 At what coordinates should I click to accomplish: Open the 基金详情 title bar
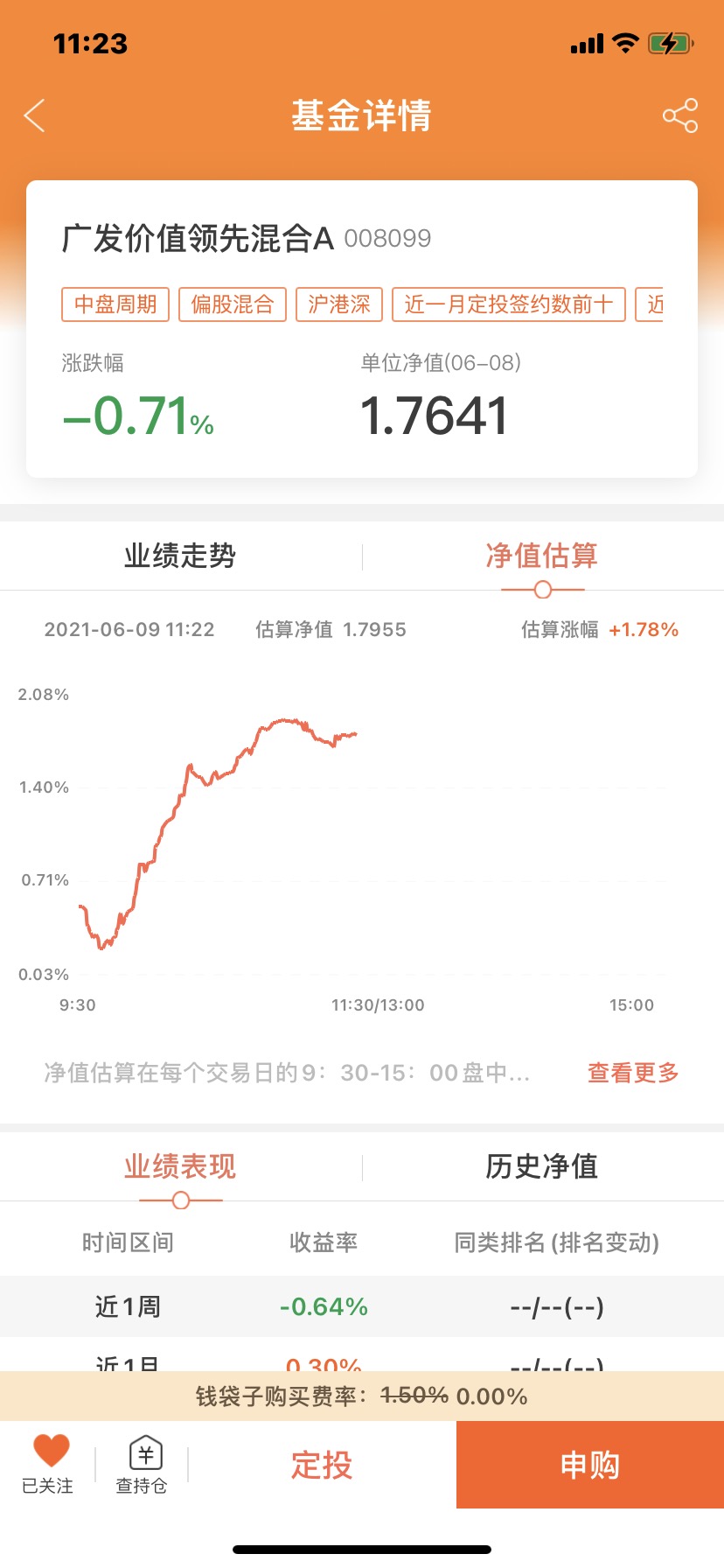(x=362, y=115)
